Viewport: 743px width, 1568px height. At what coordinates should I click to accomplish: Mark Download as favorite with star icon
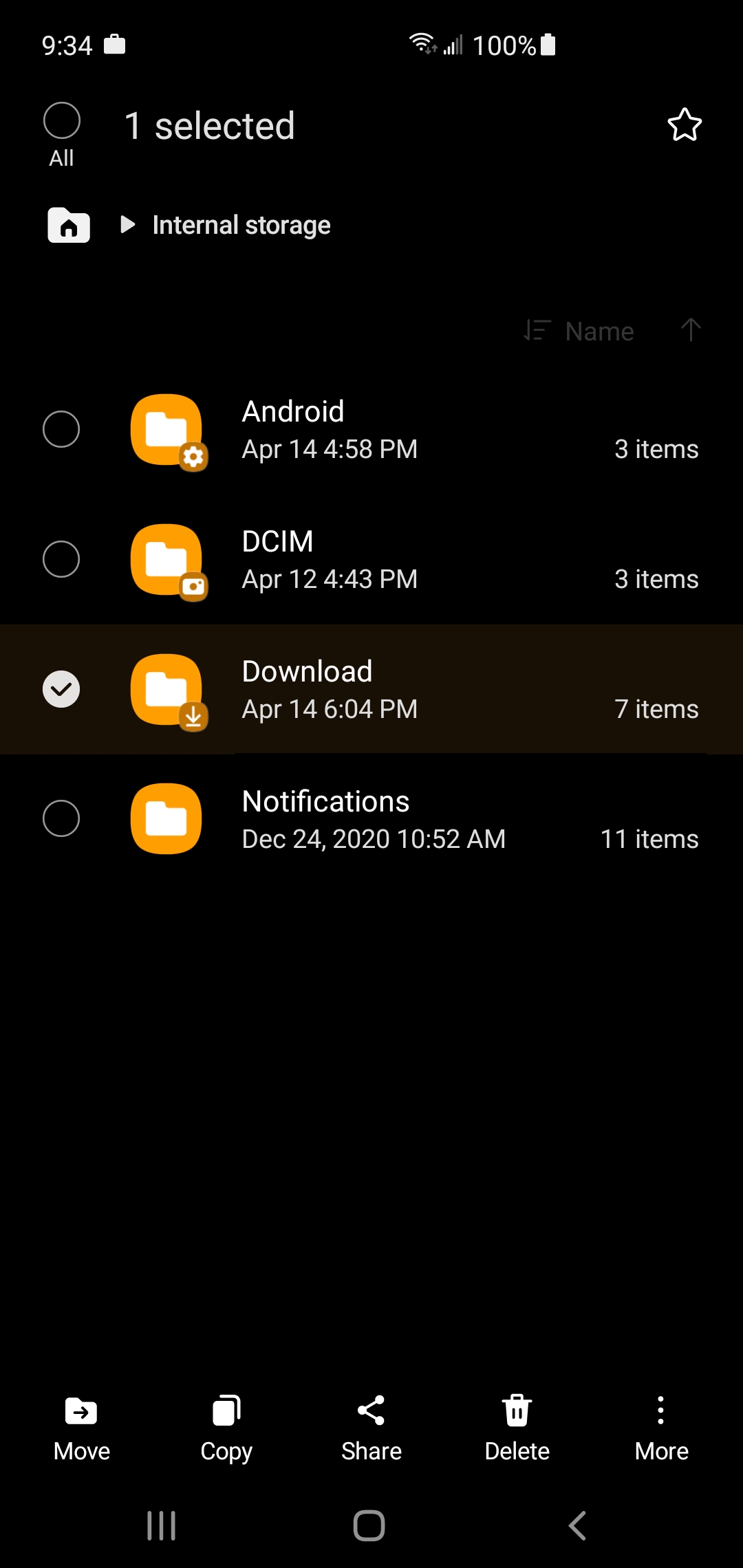coord(685,124)
